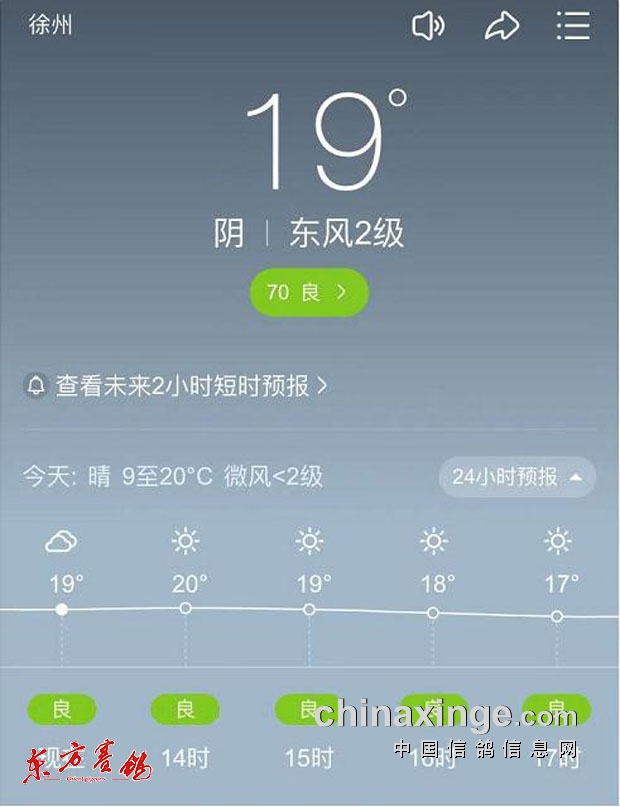The width and height of the screenshot is (620, 807).
Task: Share the Xuzhou weather
Action: coord(502,26)
